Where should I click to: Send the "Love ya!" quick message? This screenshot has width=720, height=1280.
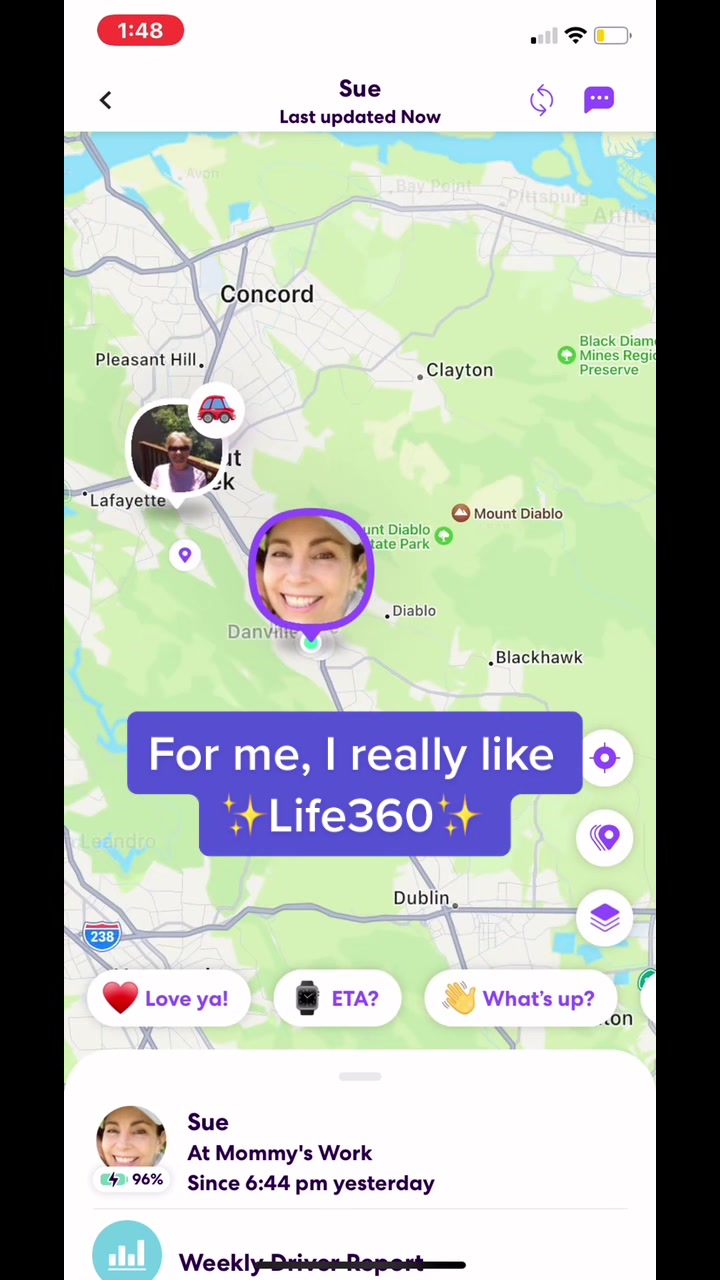click(166, 998)
